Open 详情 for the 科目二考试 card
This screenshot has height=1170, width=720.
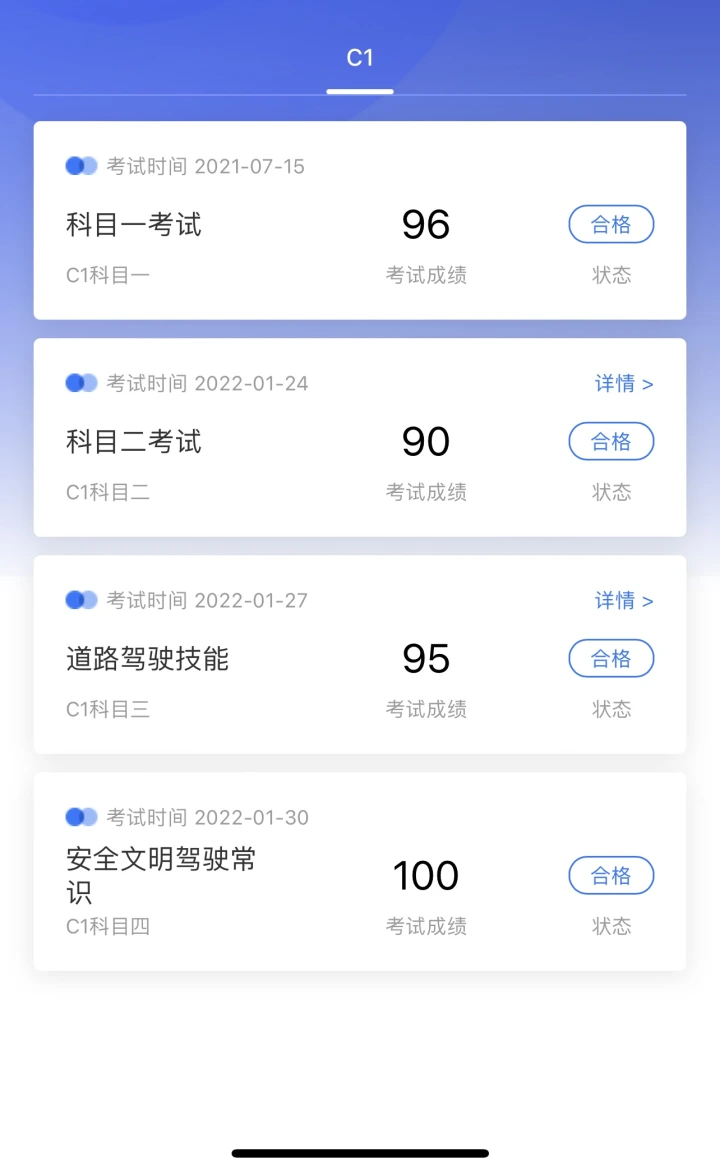click(x=624, y=384)
